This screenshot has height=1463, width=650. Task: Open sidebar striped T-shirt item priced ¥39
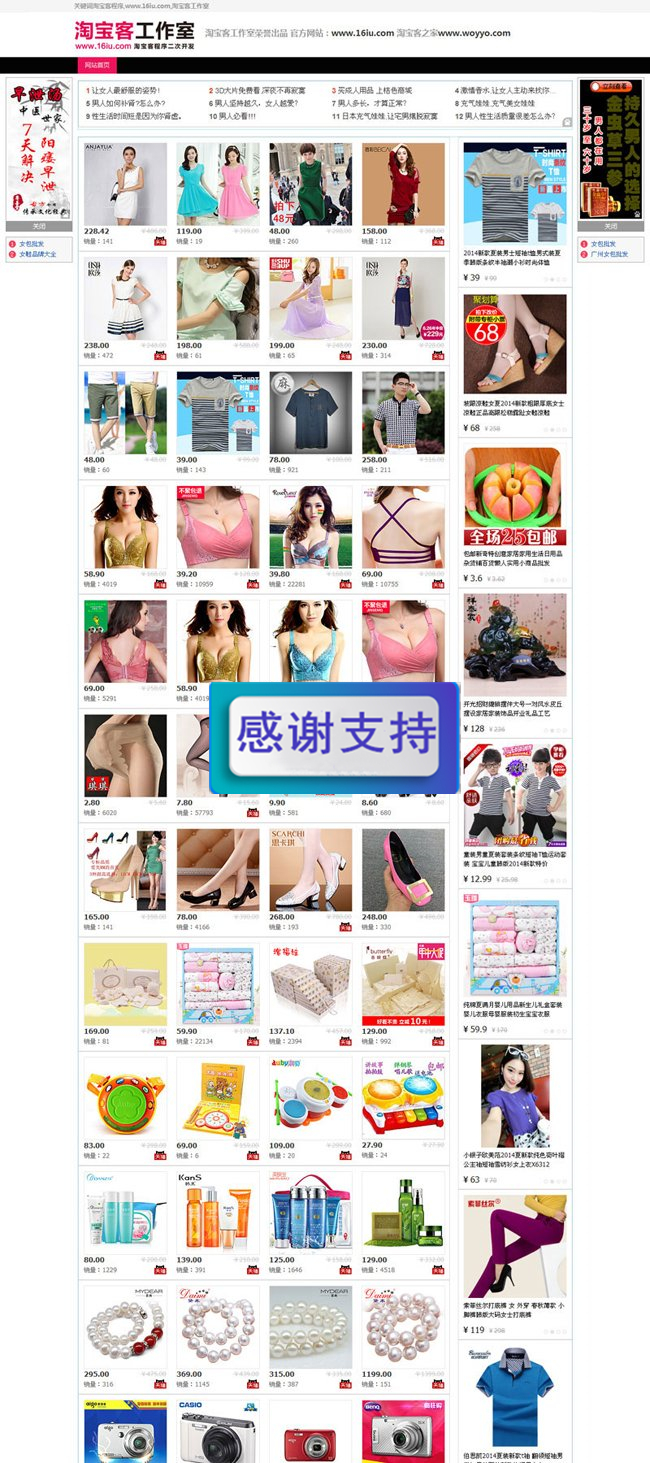pyautogui.click(x=514, y=194)
